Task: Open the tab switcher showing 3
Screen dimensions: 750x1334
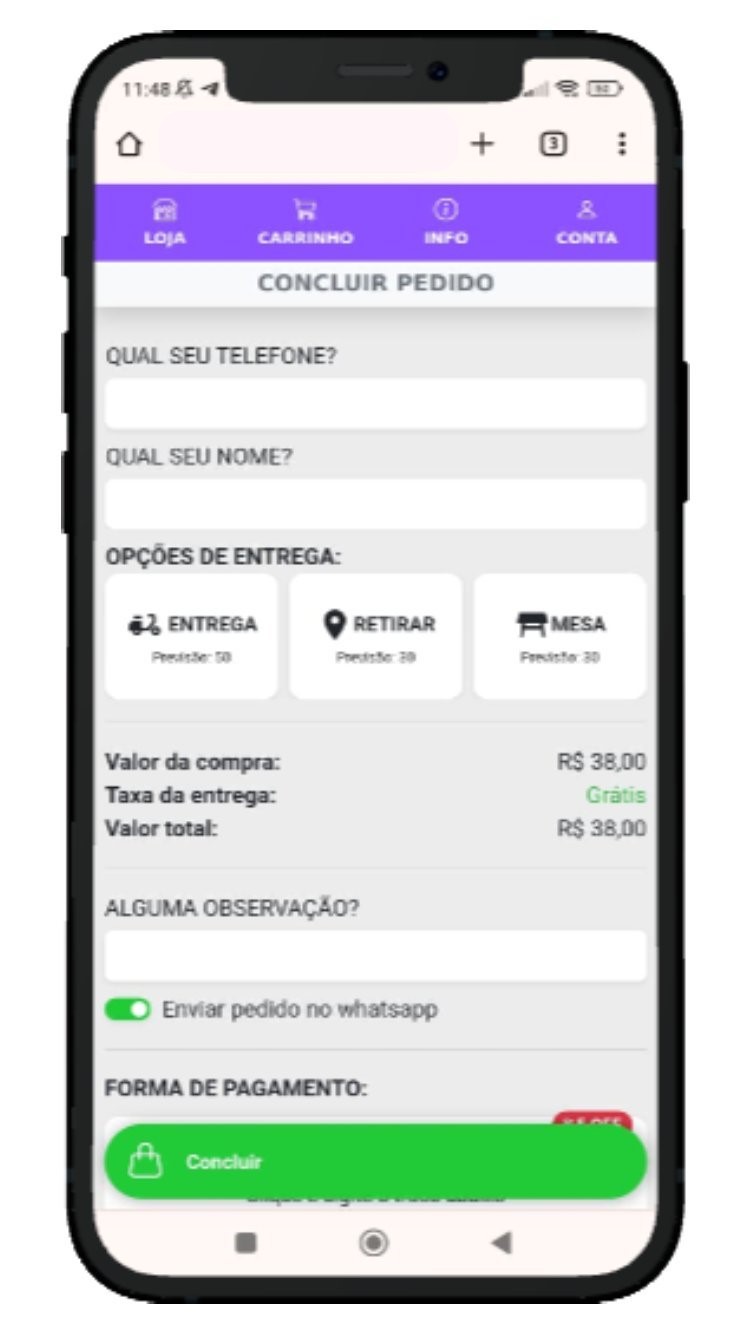Action: (554, 145)
